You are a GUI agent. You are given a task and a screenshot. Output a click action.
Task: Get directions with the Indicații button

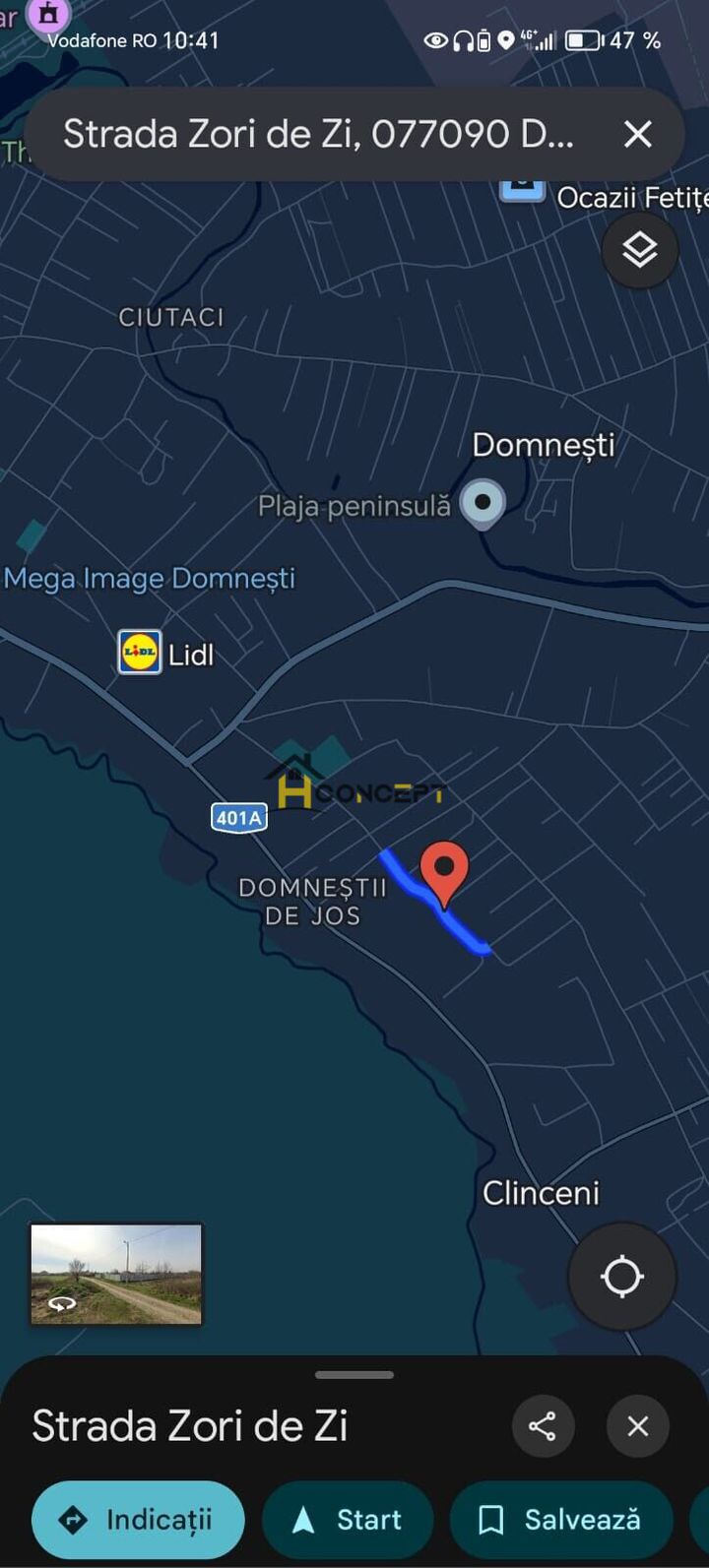pyautogui.click(x=138, y=1519)
